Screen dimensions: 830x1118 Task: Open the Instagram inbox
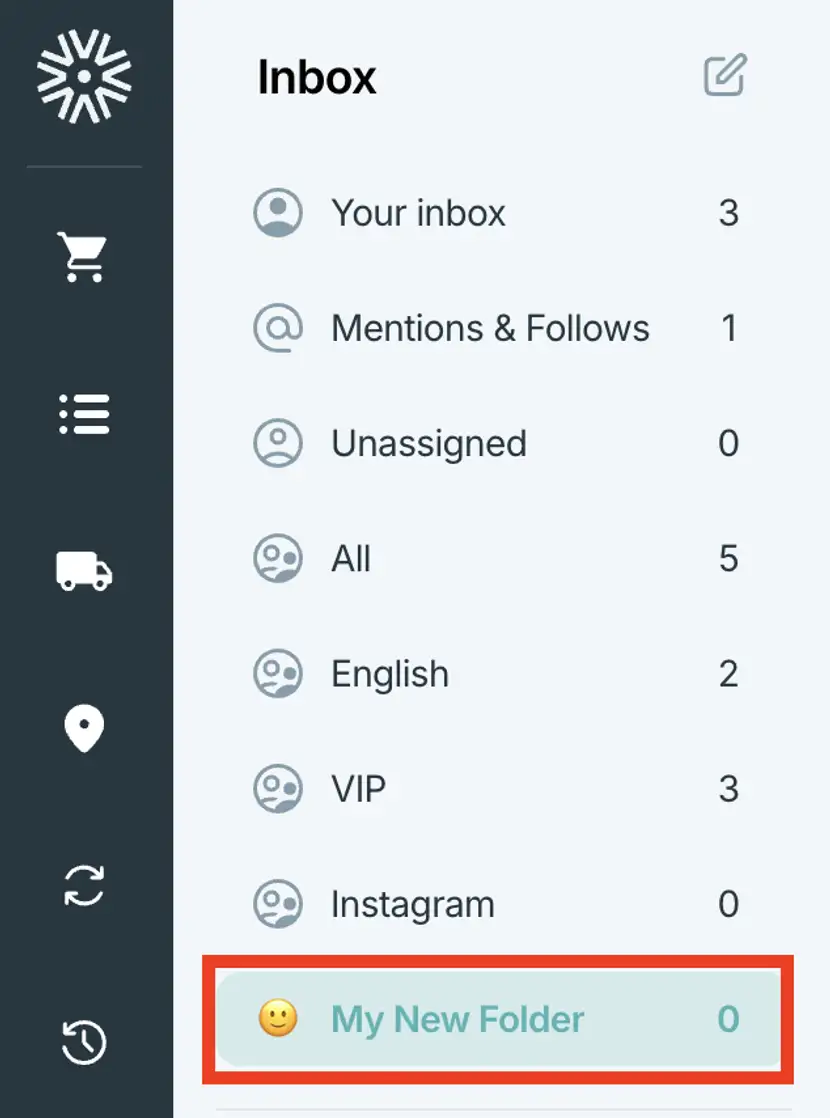[498, 904]
